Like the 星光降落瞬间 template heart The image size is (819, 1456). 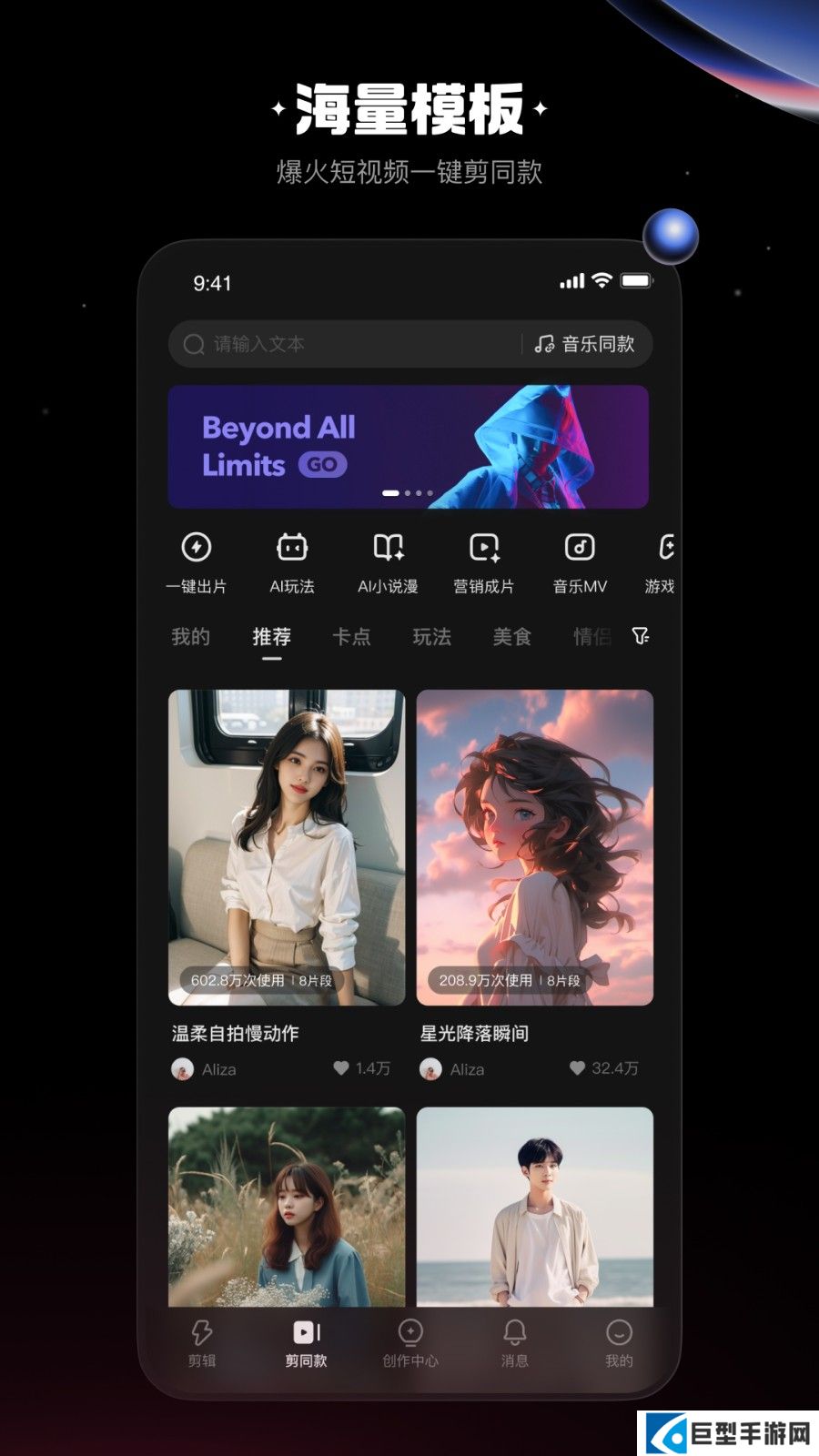[579, 1068]
